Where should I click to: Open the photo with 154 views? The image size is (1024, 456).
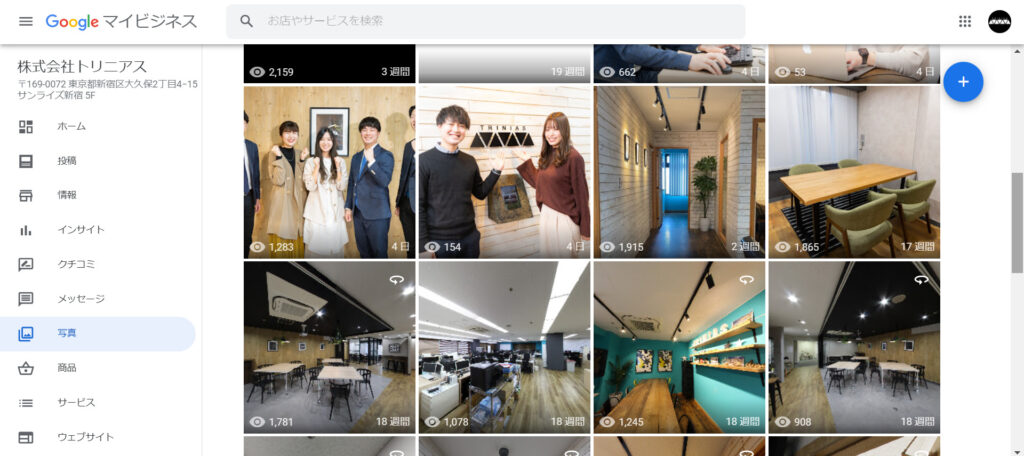(503, 171)
